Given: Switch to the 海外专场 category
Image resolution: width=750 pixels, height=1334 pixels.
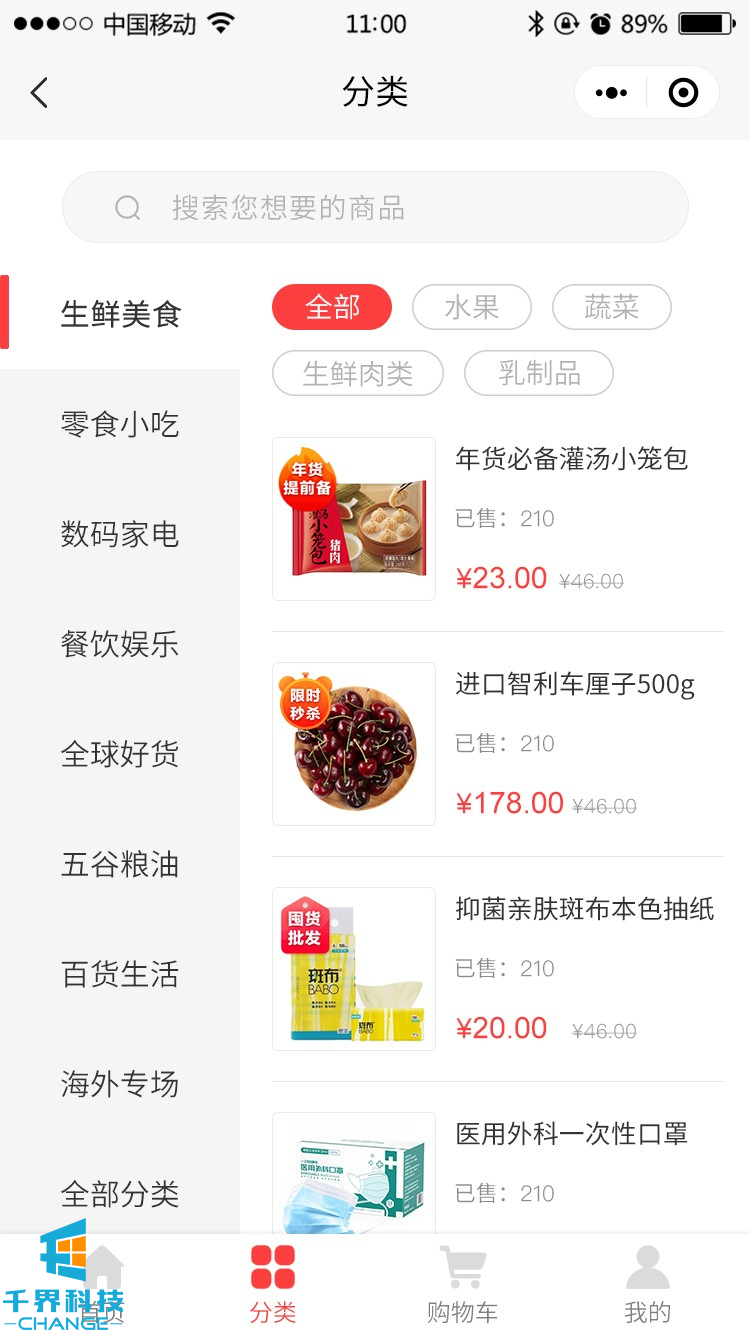Looking at the screenshot, I should tap(120, 1084).
